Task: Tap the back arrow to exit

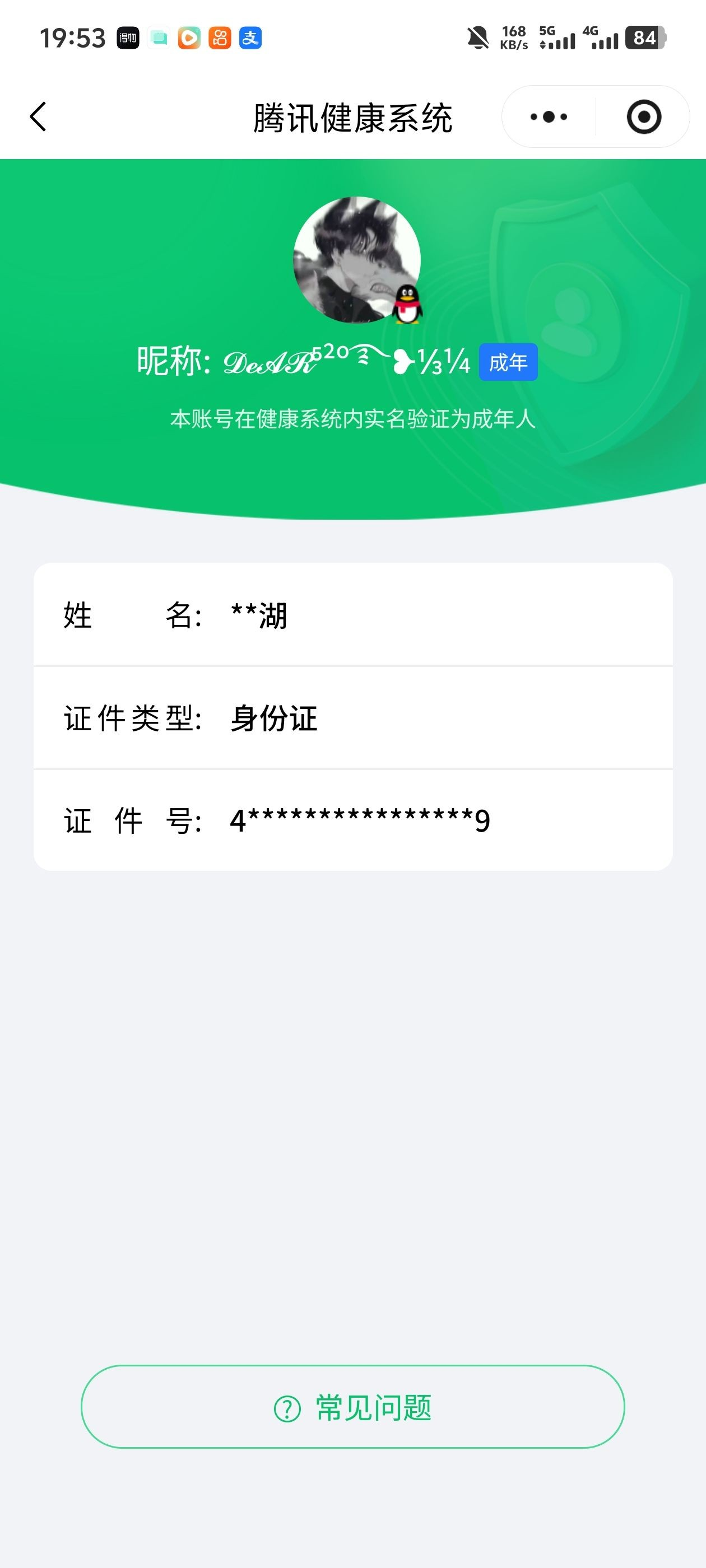Action: click(x=38, y=117)
